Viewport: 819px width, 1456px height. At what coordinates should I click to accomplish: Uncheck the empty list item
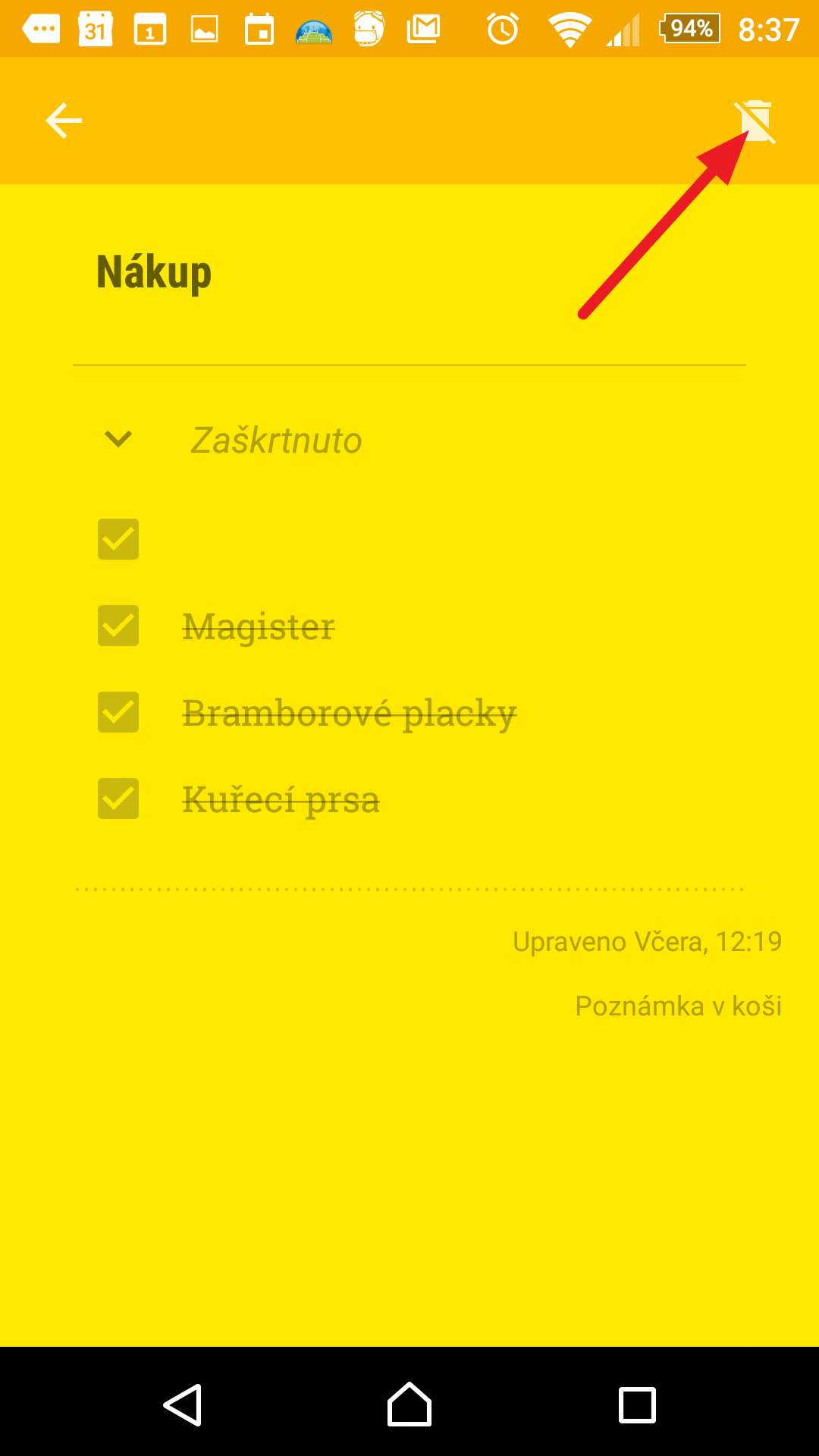point(118,539)
